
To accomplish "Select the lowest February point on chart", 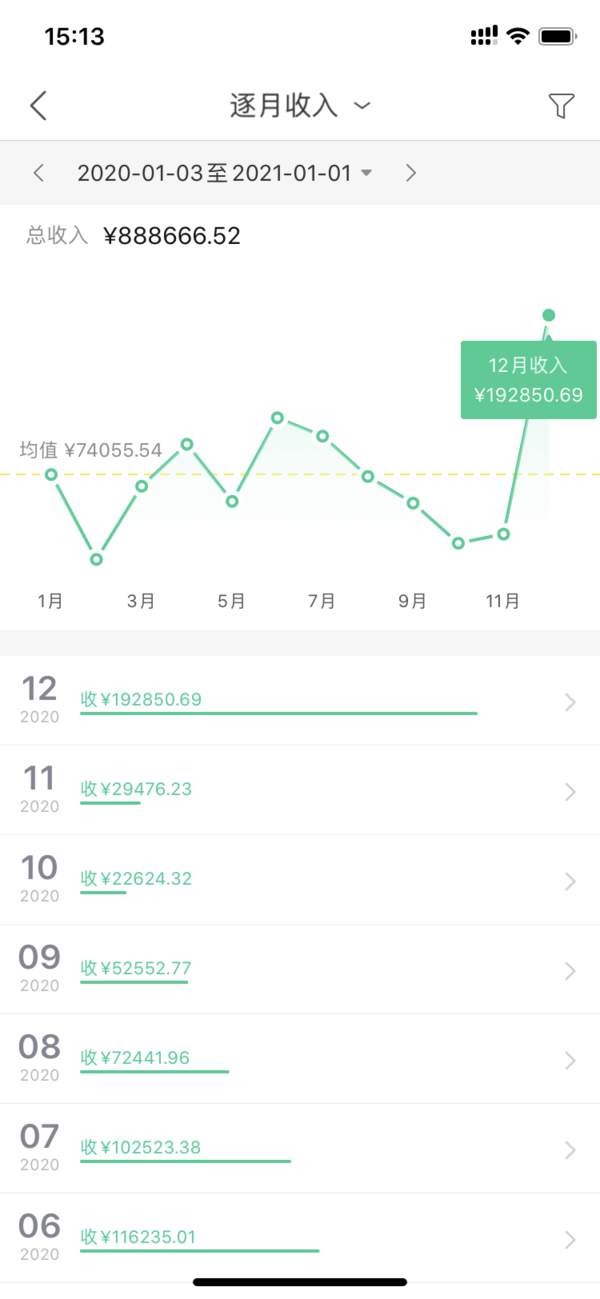I will pyautogui.click(x=96, y=559).
